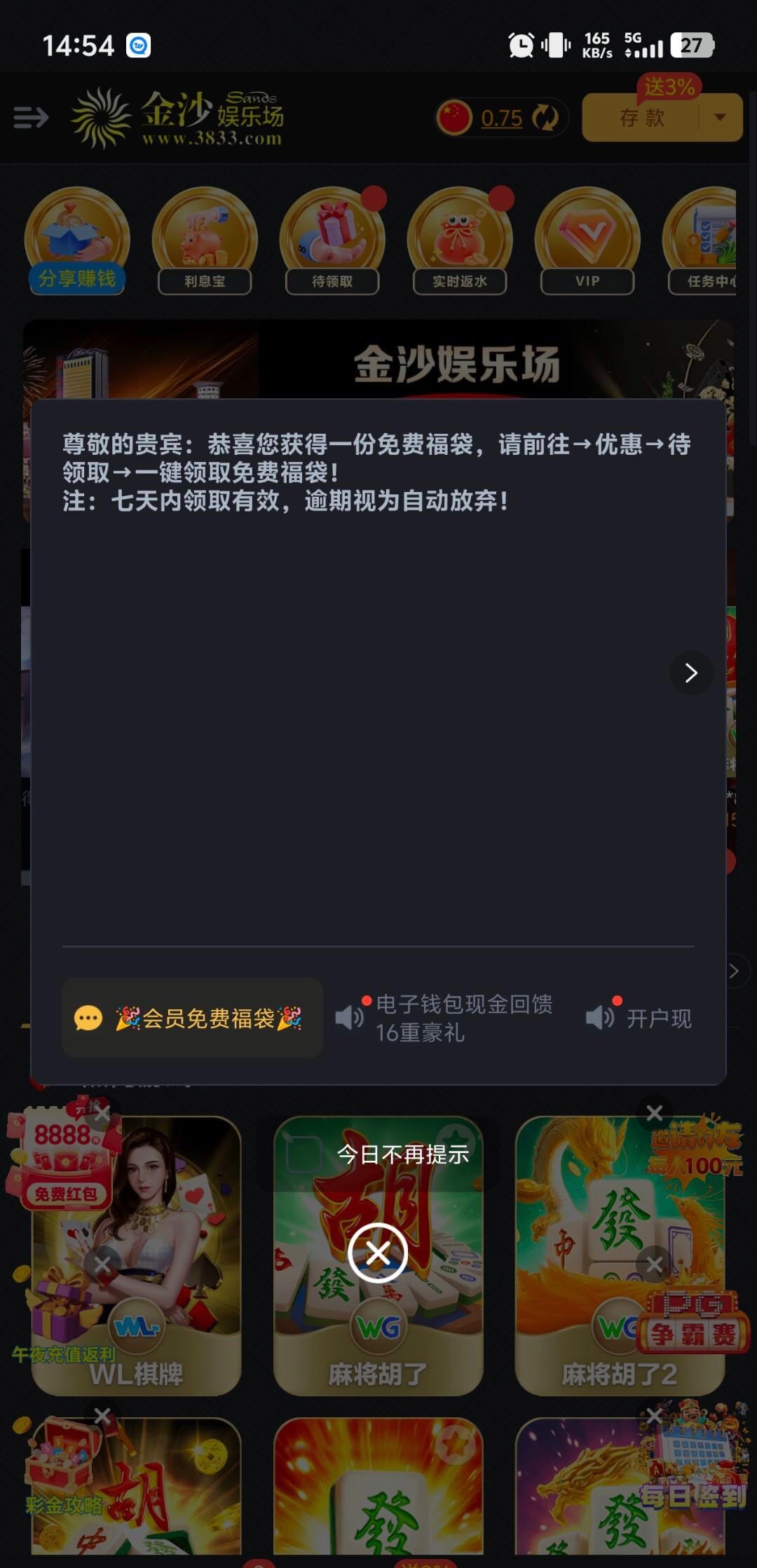Select the 会员免费福袋 announcement tab
This screenshot has width=757, height=1568.
193,1018
